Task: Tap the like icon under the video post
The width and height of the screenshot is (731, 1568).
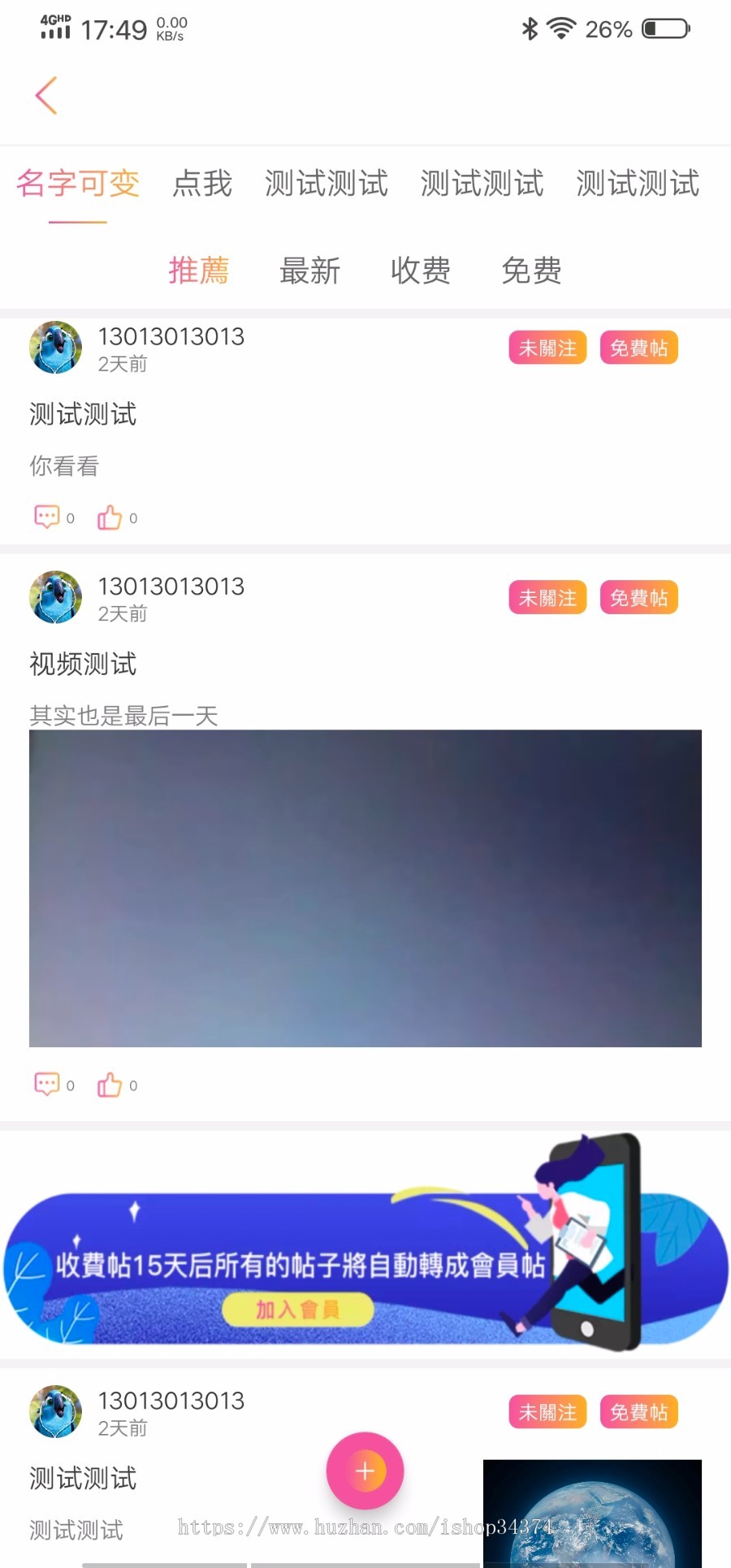Action: click(110, 1084)
